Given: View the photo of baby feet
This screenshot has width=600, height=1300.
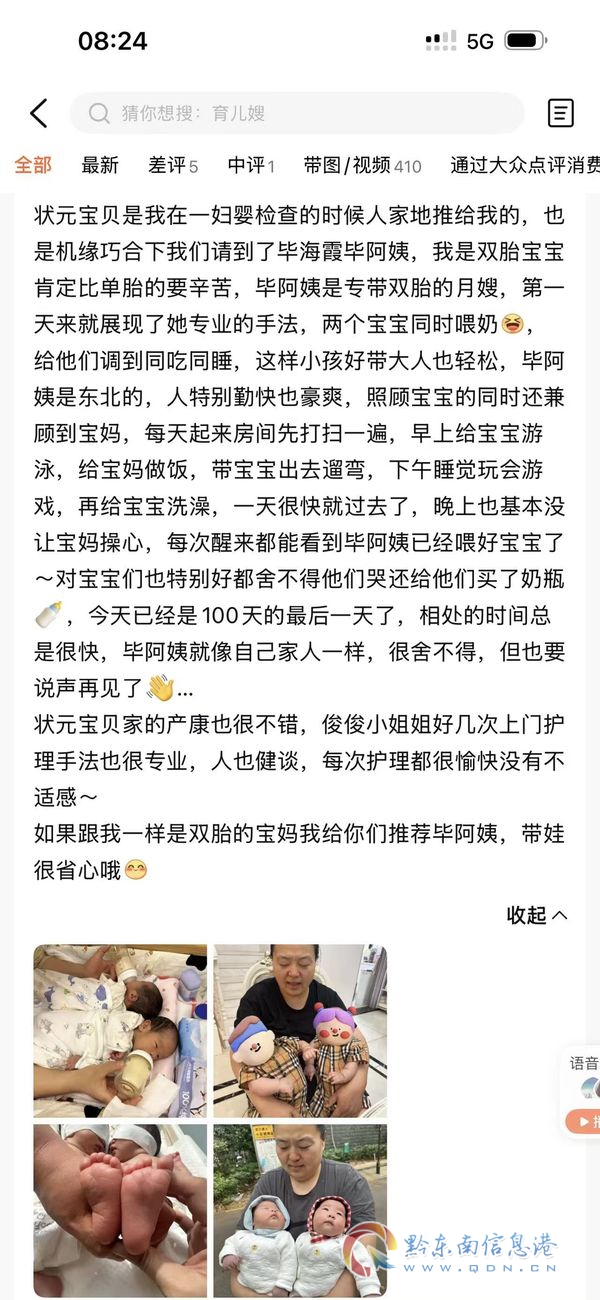Looking at the screenshot, I should click(120, 1210).
